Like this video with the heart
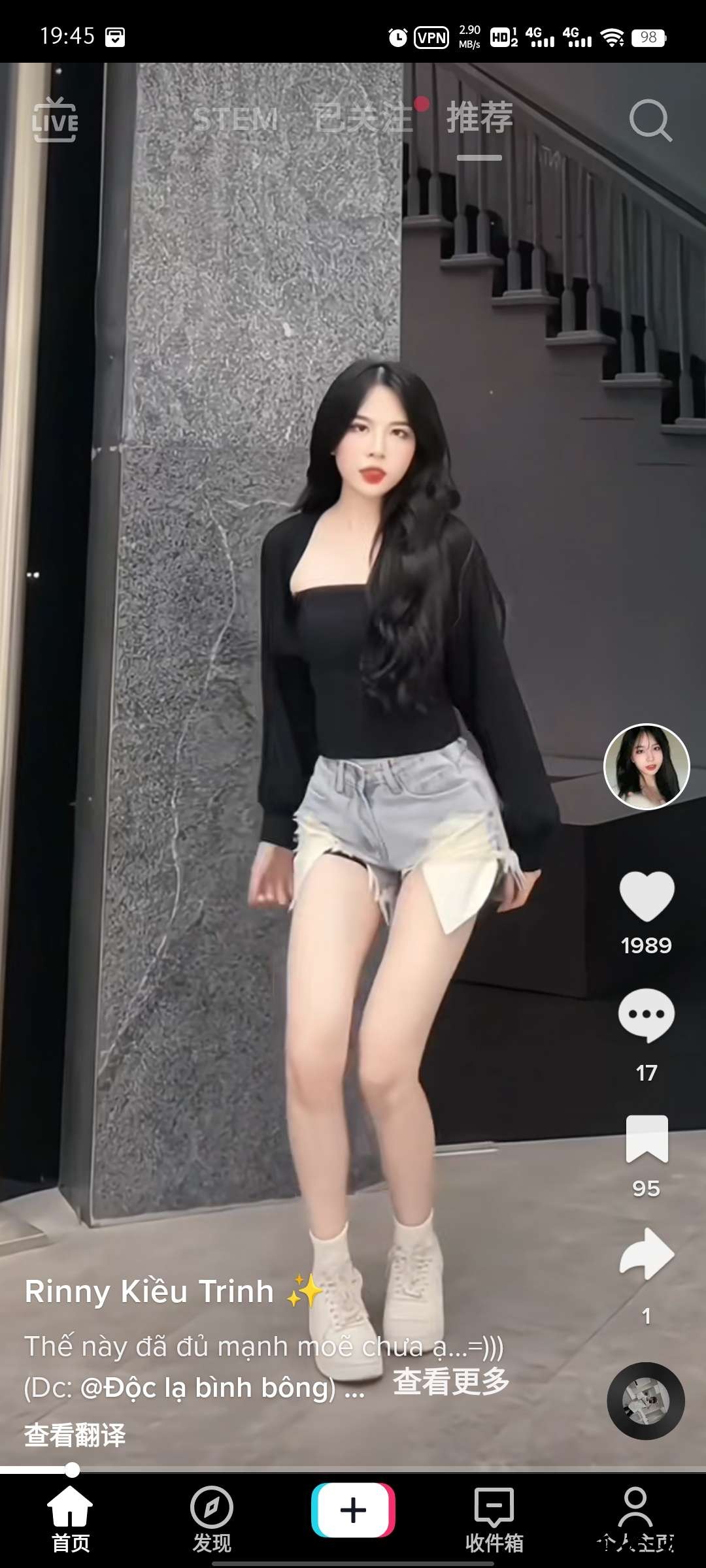706x1568 pixels. (x=646, y=896)
